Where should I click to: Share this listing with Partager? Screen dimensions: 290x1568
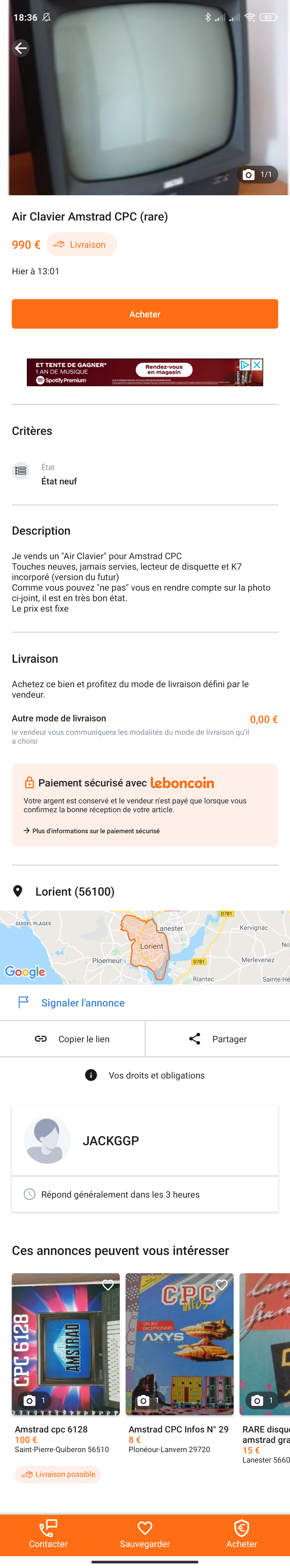tap(218, 1039)
